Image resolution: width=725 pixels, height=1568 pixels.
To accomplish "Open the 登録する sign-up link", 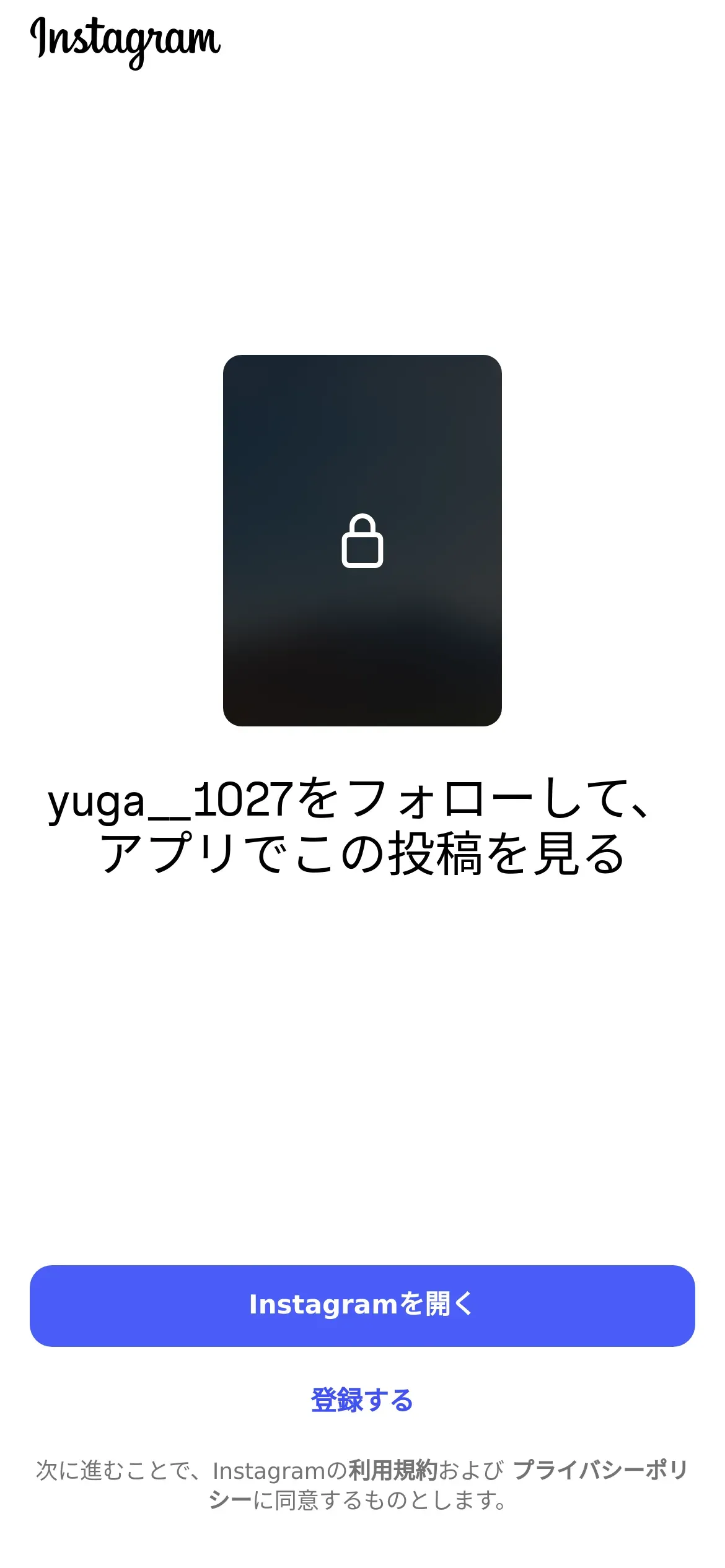I will tap(362, 1400).
